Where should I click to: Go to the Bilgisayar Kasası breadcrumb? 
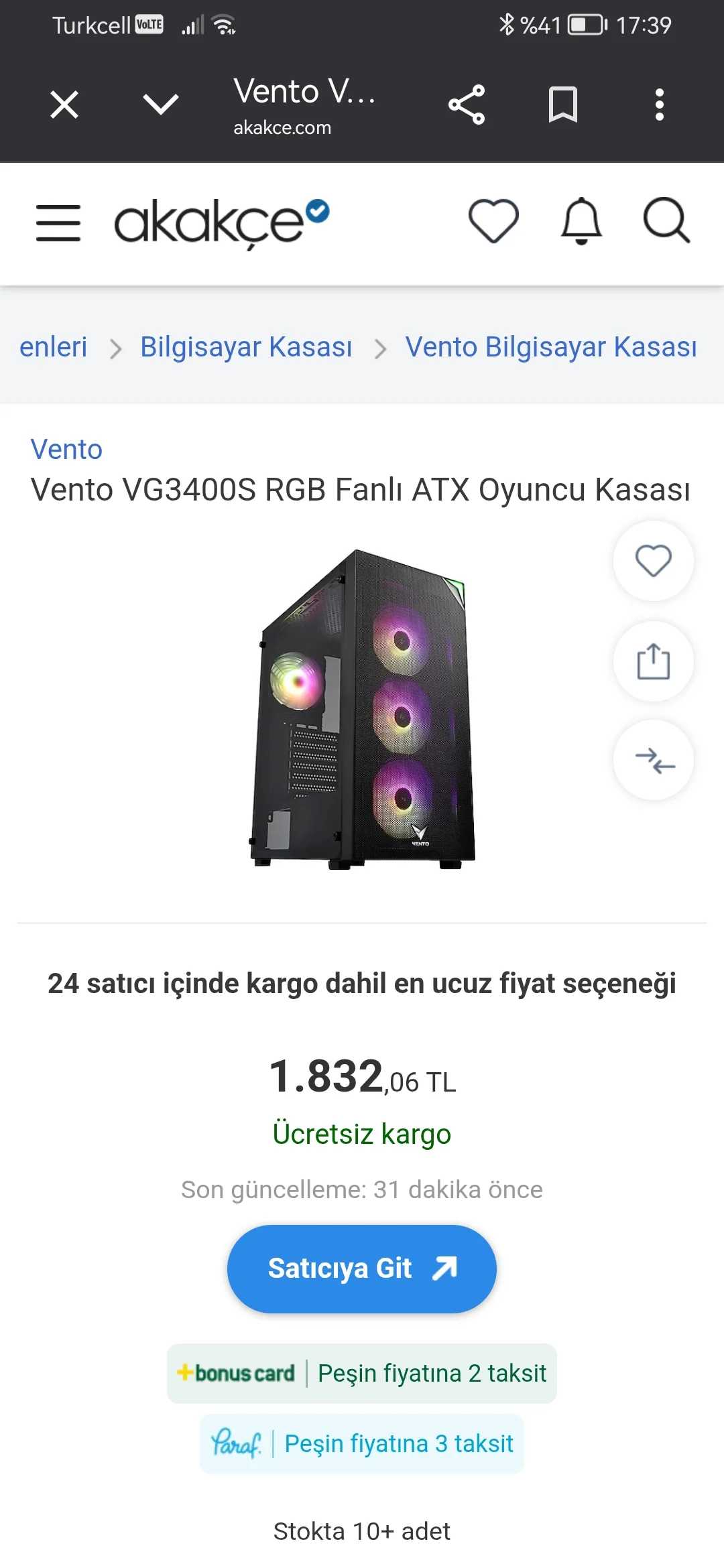pos(246,347)
